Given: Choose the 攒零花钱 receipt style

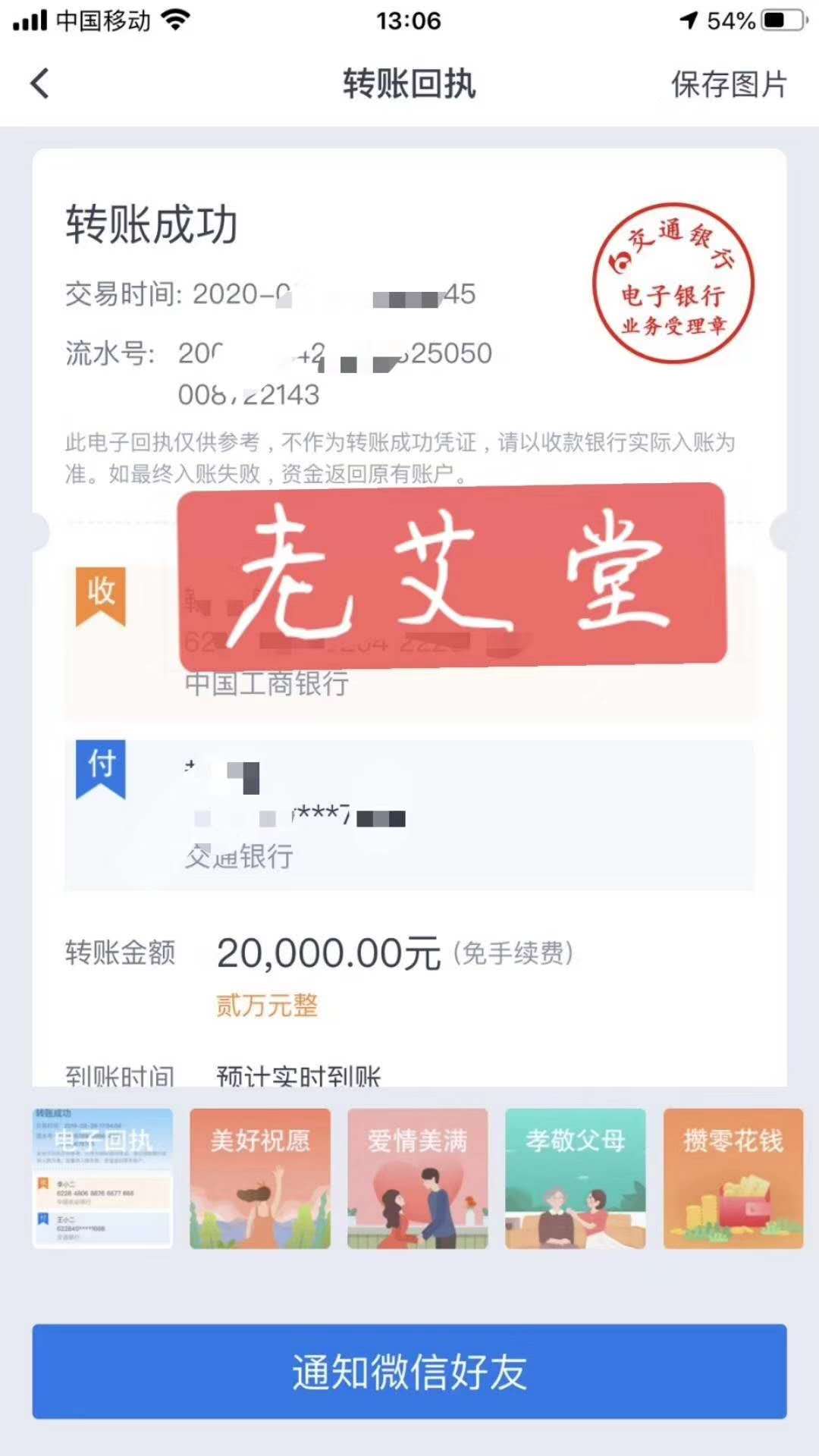Looking at the screenshot, I should (733, 1178).
